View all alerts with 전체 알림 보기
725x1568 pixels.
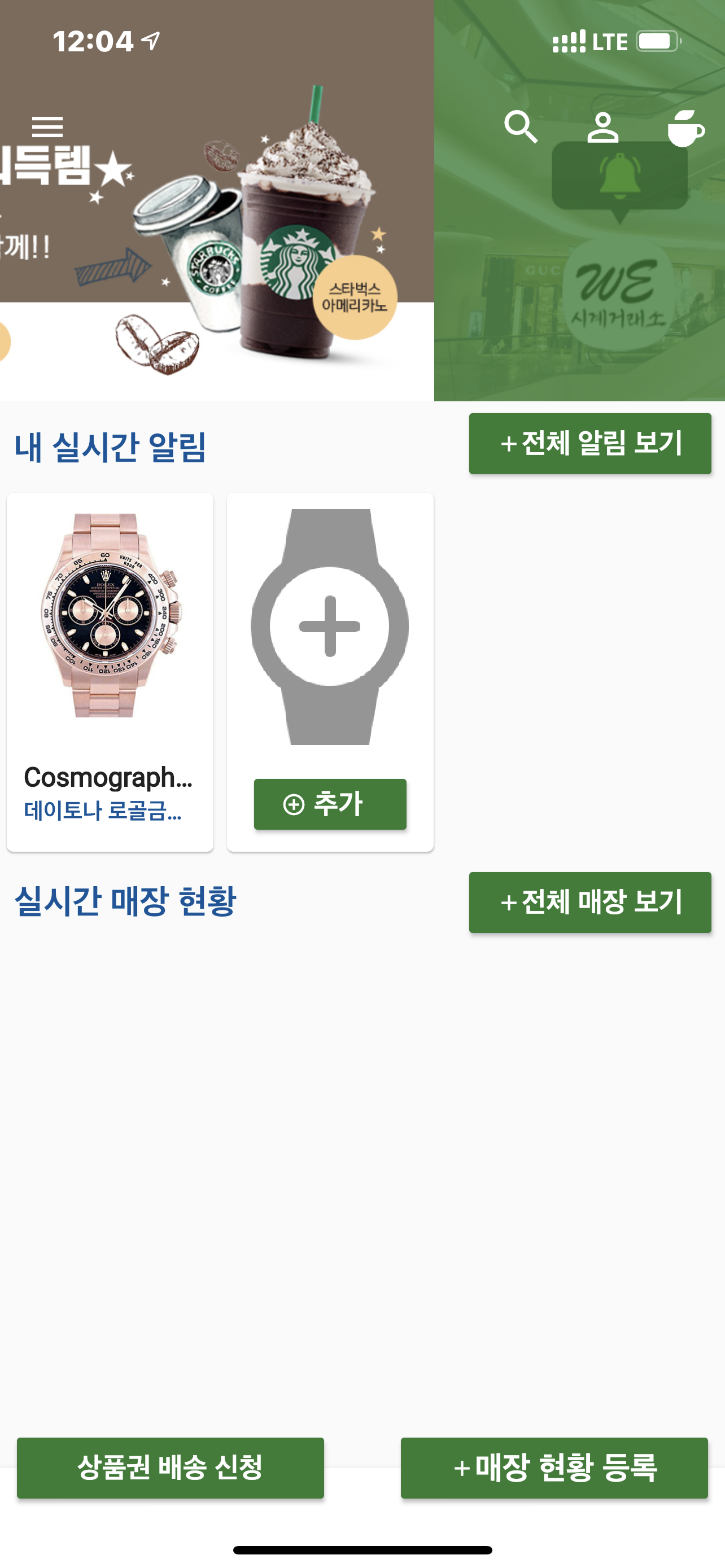coord(590,443)
